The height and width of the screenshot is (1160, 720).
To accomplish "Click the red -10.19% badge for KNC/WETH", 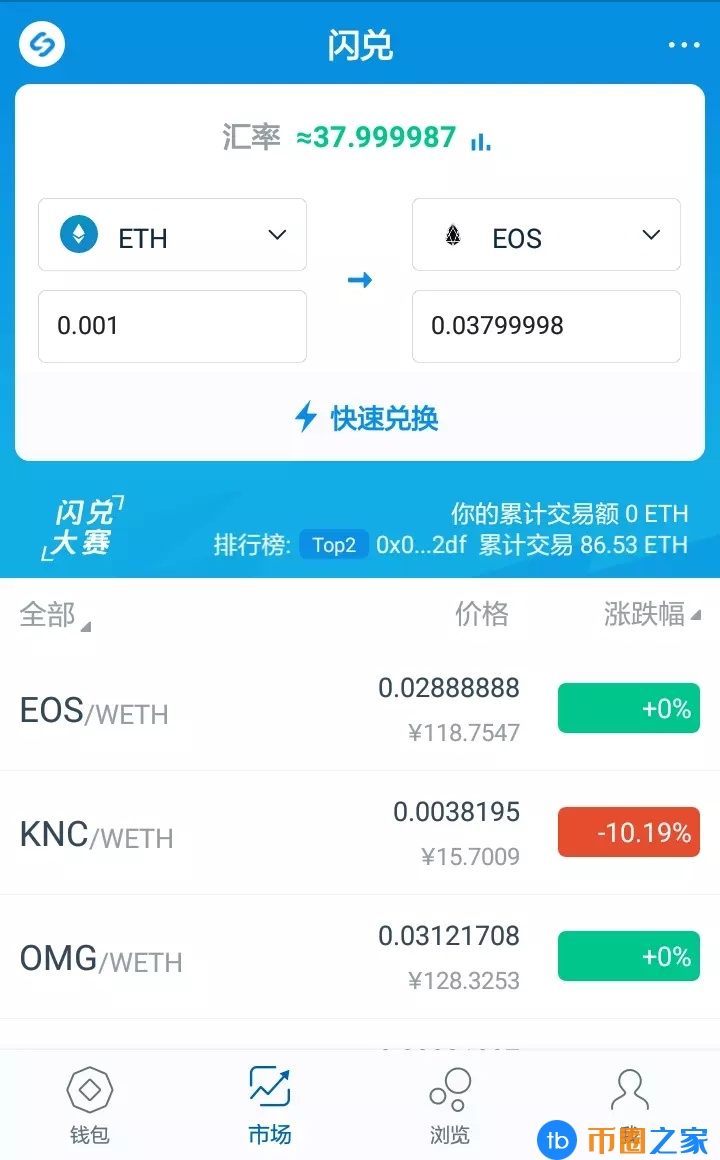I will pyautogui.click(x=628, y=831).
